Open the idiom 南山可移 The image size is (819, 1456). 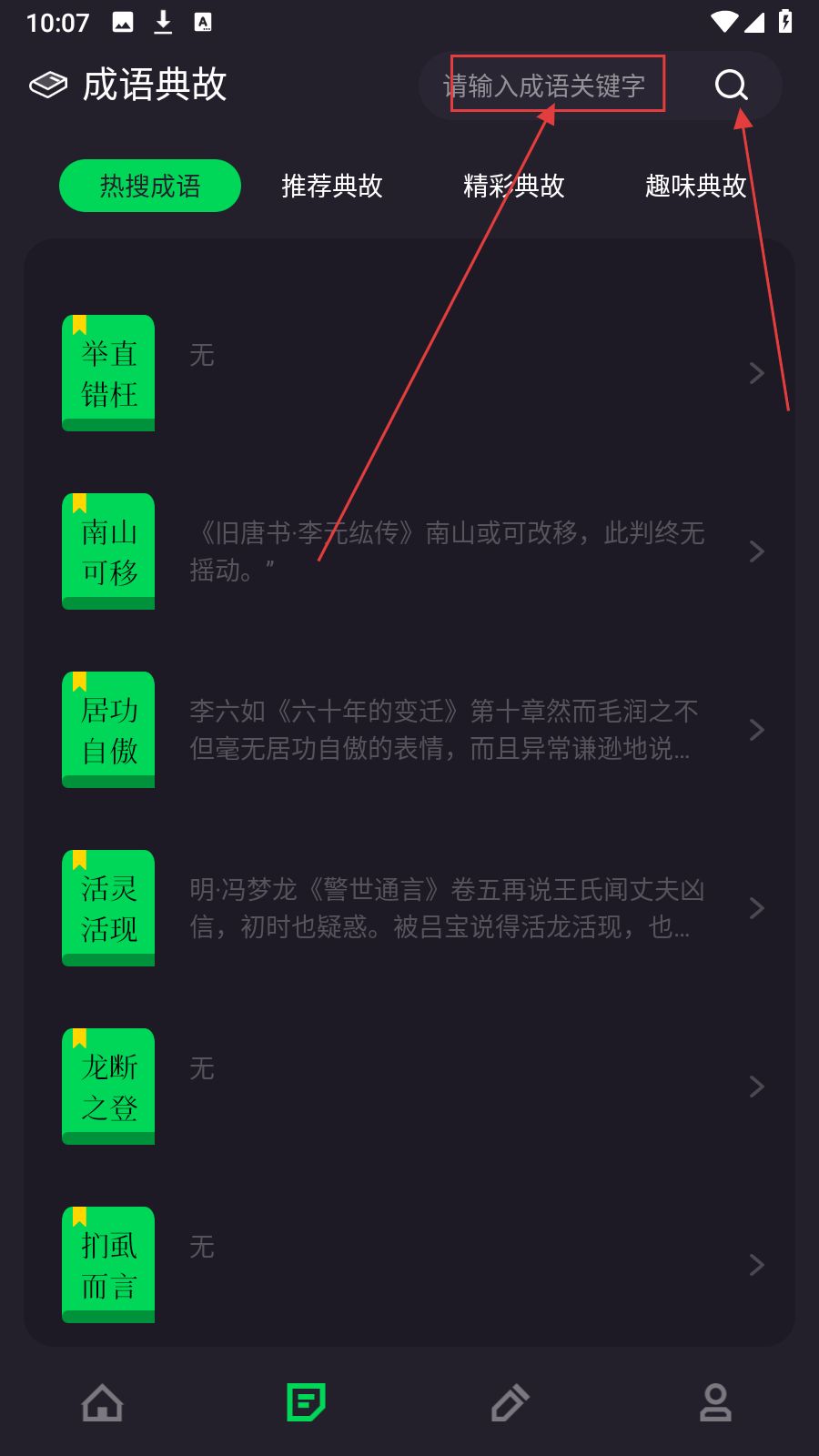(409, 551)
